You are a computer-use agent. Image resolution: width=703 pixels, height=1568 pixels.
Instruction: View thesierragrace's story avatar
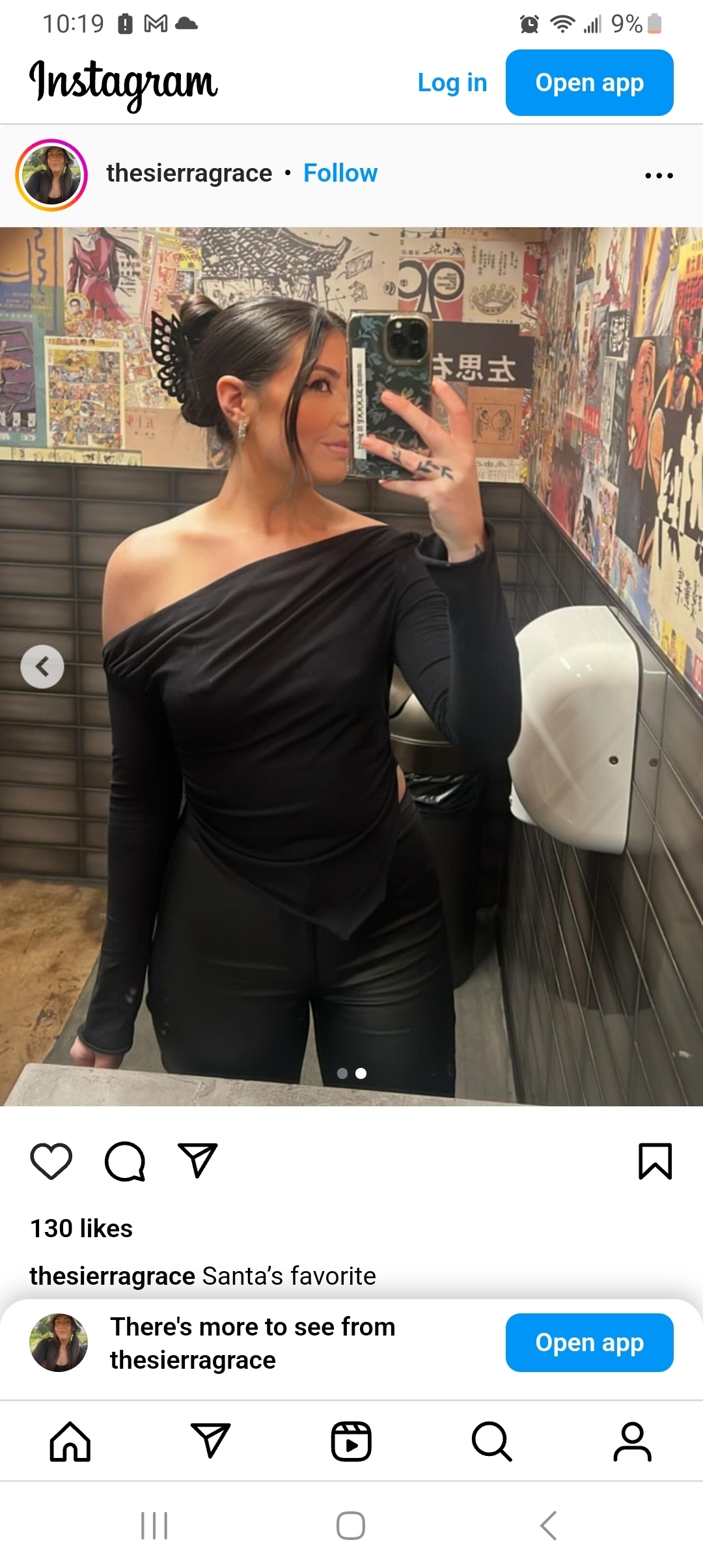[x=51, y=175]
